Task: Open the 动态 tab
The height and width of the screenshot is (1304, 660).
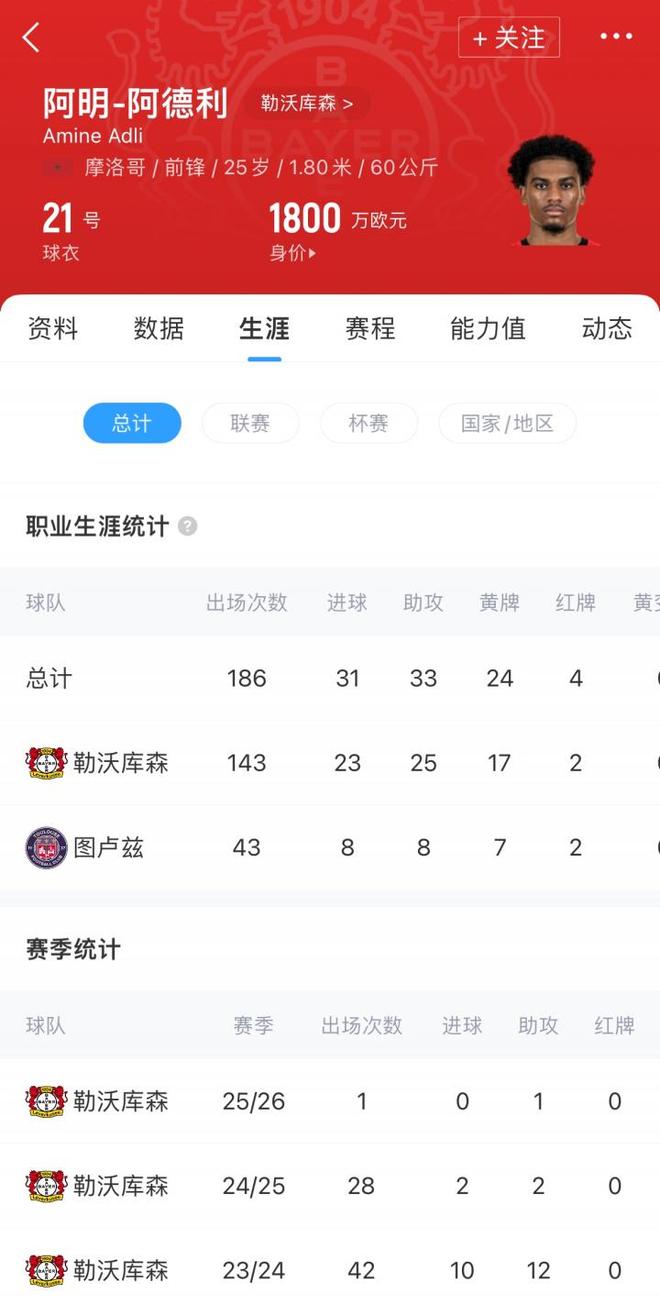Action: click(607, 328)
